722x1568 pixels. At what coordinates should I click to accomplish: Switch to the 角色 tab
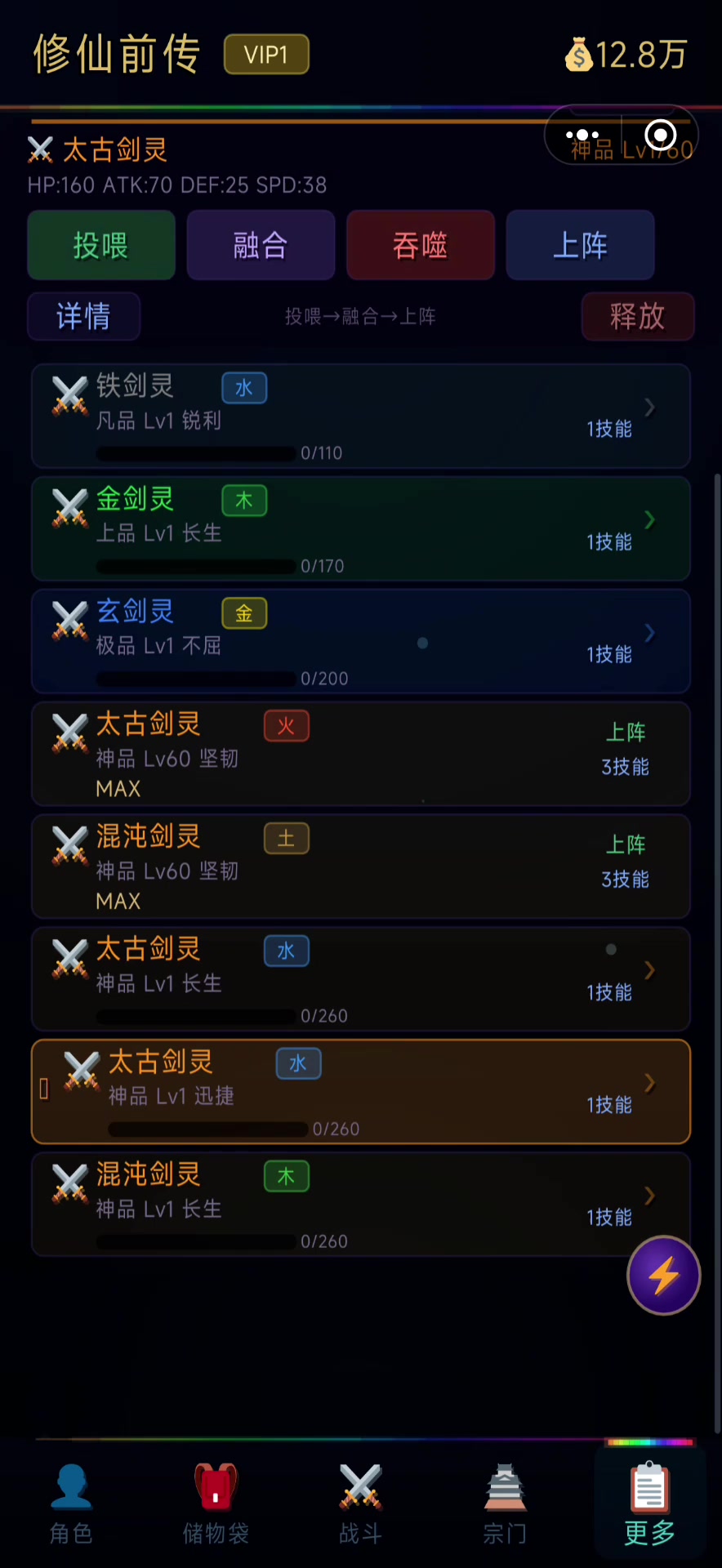tap(71, 1504)
